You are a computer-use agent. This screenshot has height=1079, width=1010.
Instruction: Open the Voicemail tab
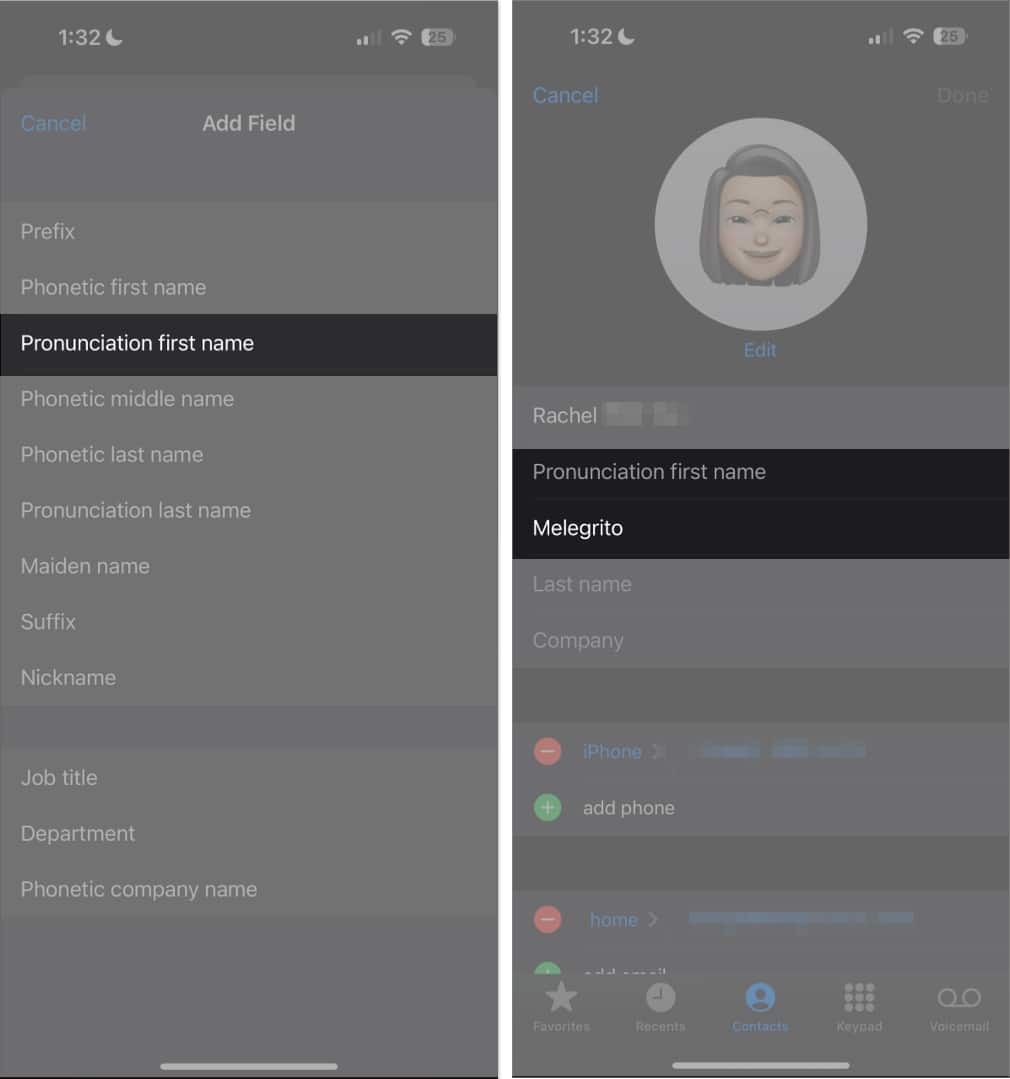958,1005
